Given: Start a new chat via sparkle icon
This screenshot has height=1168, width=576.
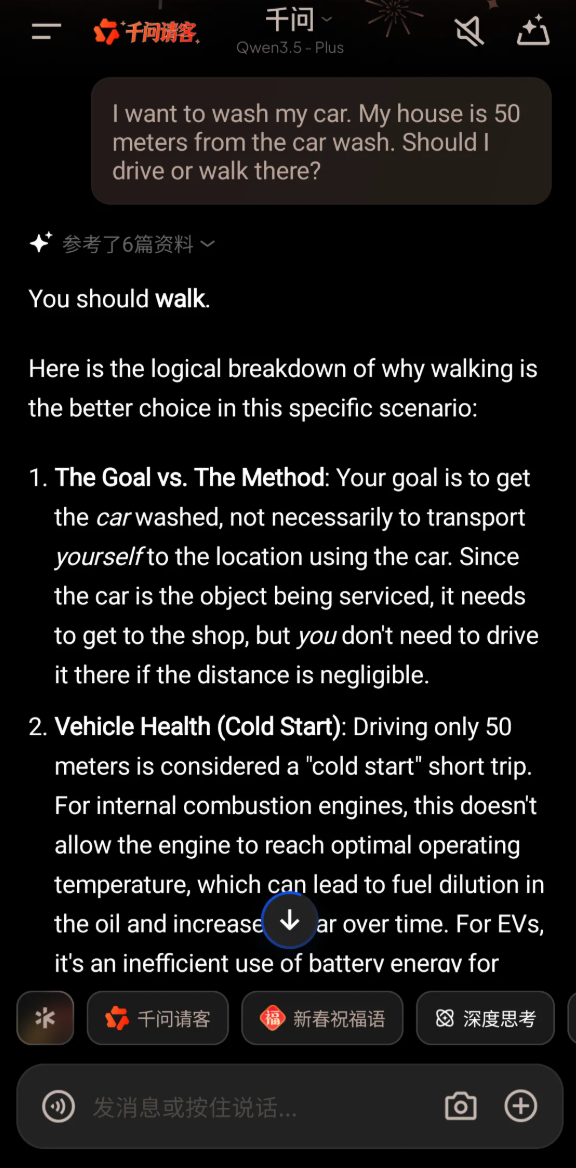Looking at the screenshot, I should 534,32.
